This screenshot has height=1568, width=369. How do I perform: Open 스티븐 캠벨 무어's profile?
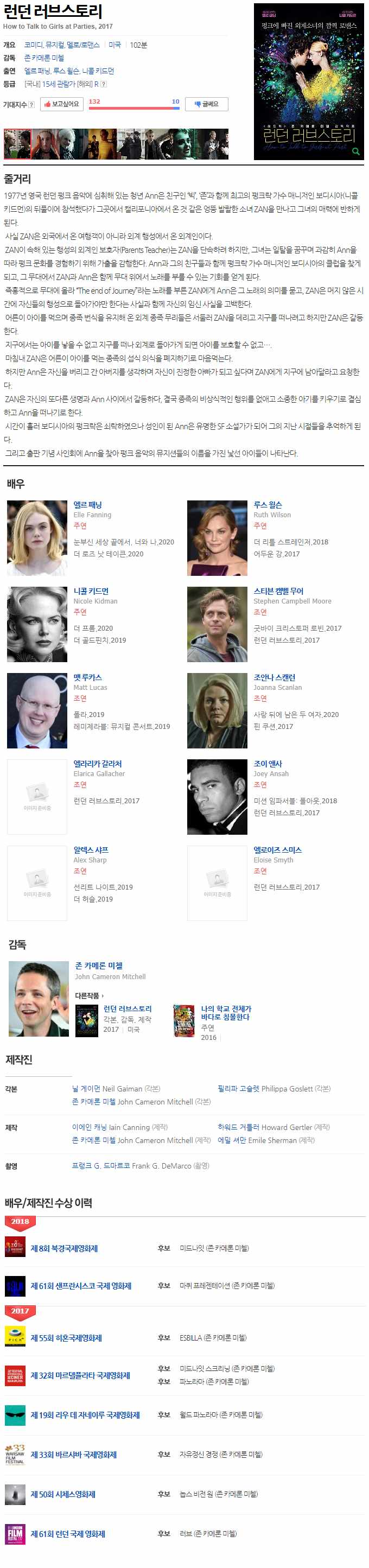tap(278, 591)
